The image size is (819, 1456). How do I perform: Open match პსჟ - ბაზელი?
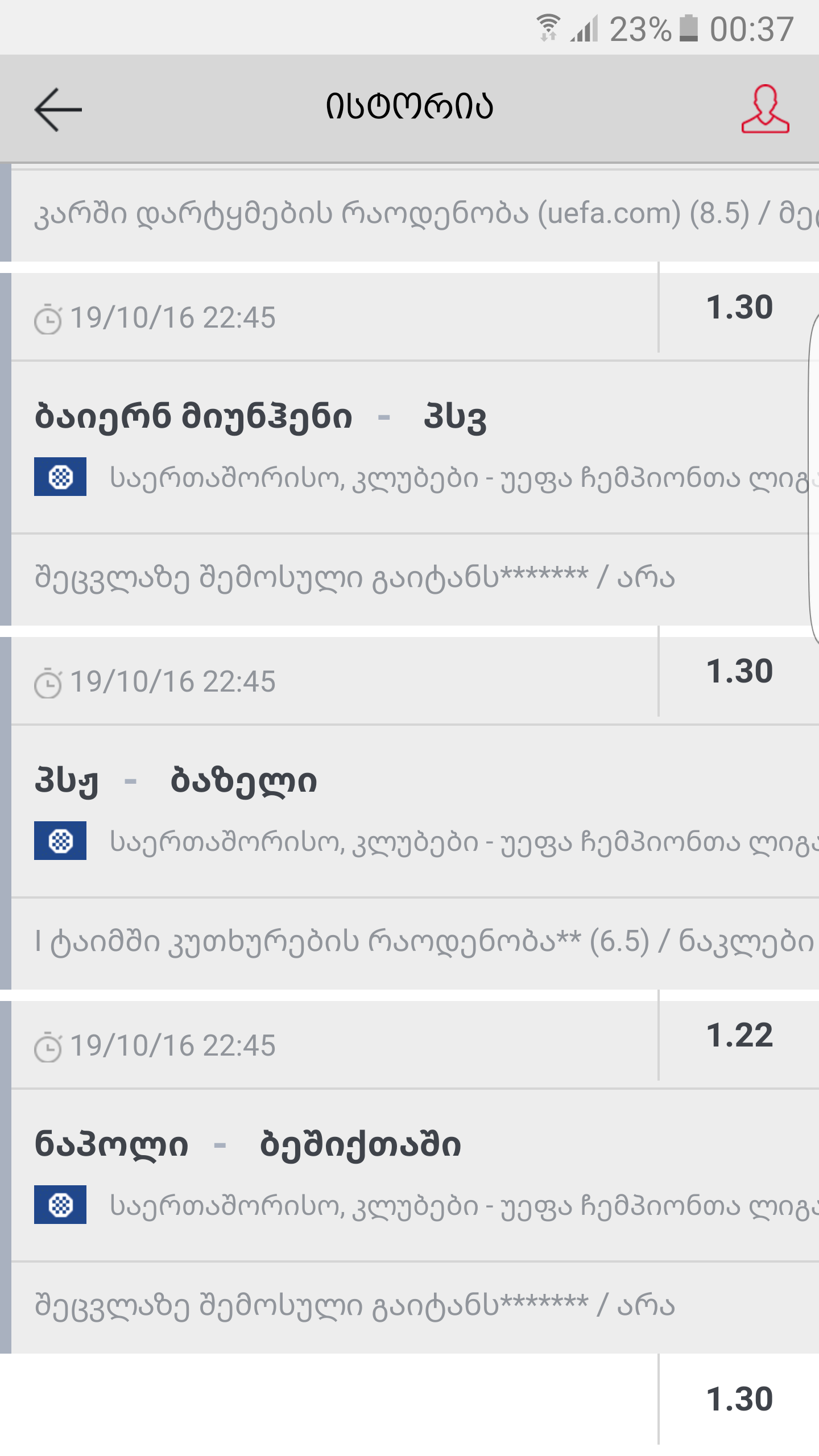click(176, 782)
